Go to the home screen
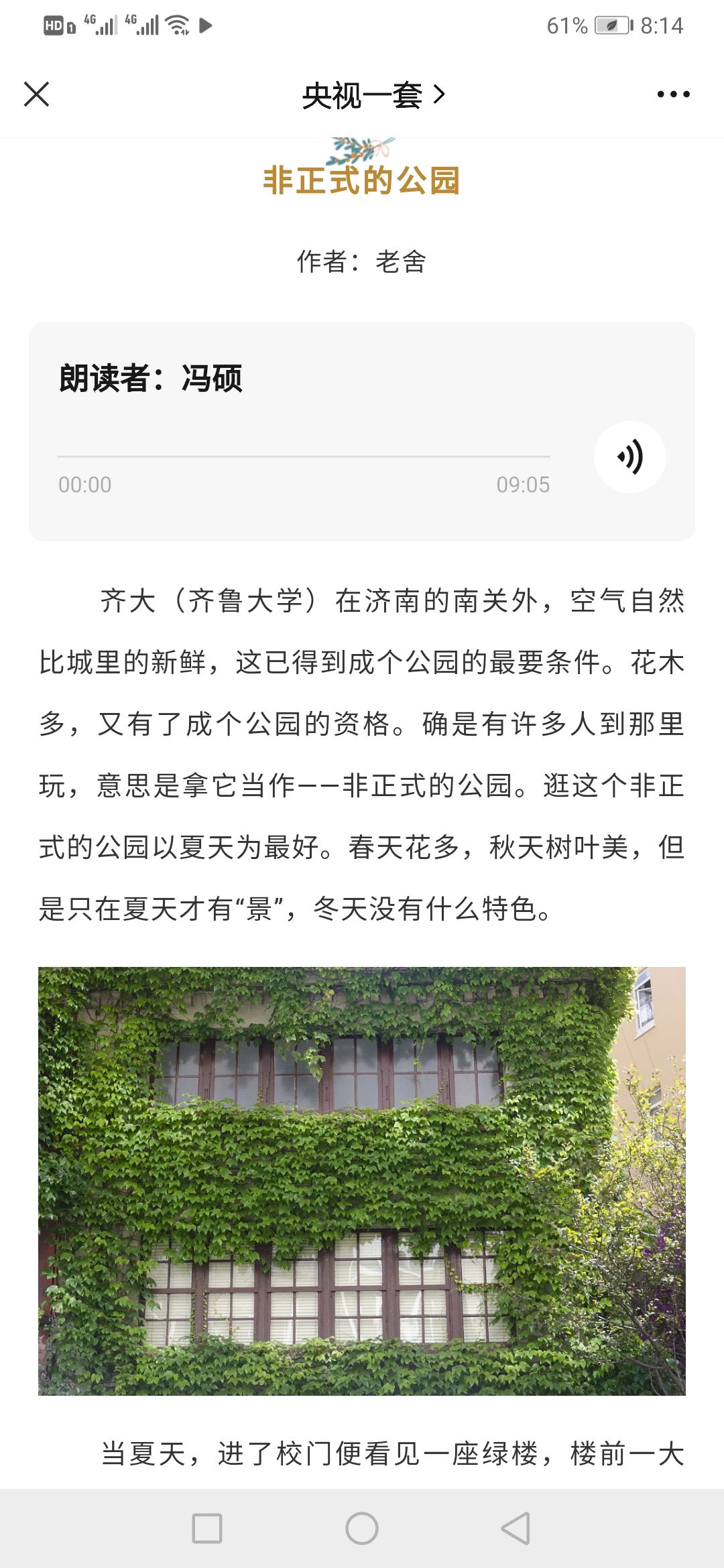724x1568 pixels. coord(362,1528)
